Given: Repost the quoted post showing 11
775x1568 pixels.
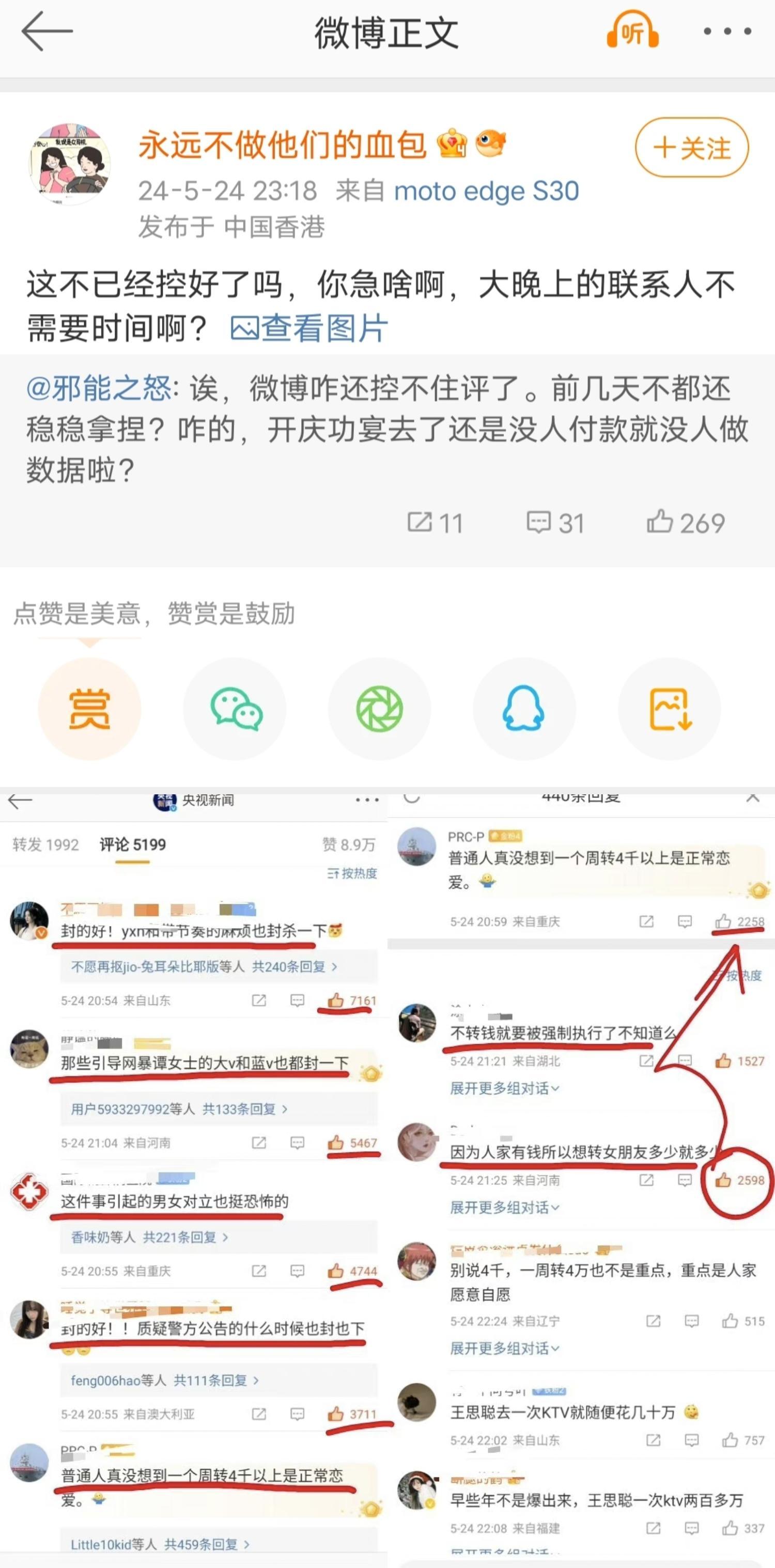Looking at the screenshot, I should pyautogui.click(x=435, y=523).
